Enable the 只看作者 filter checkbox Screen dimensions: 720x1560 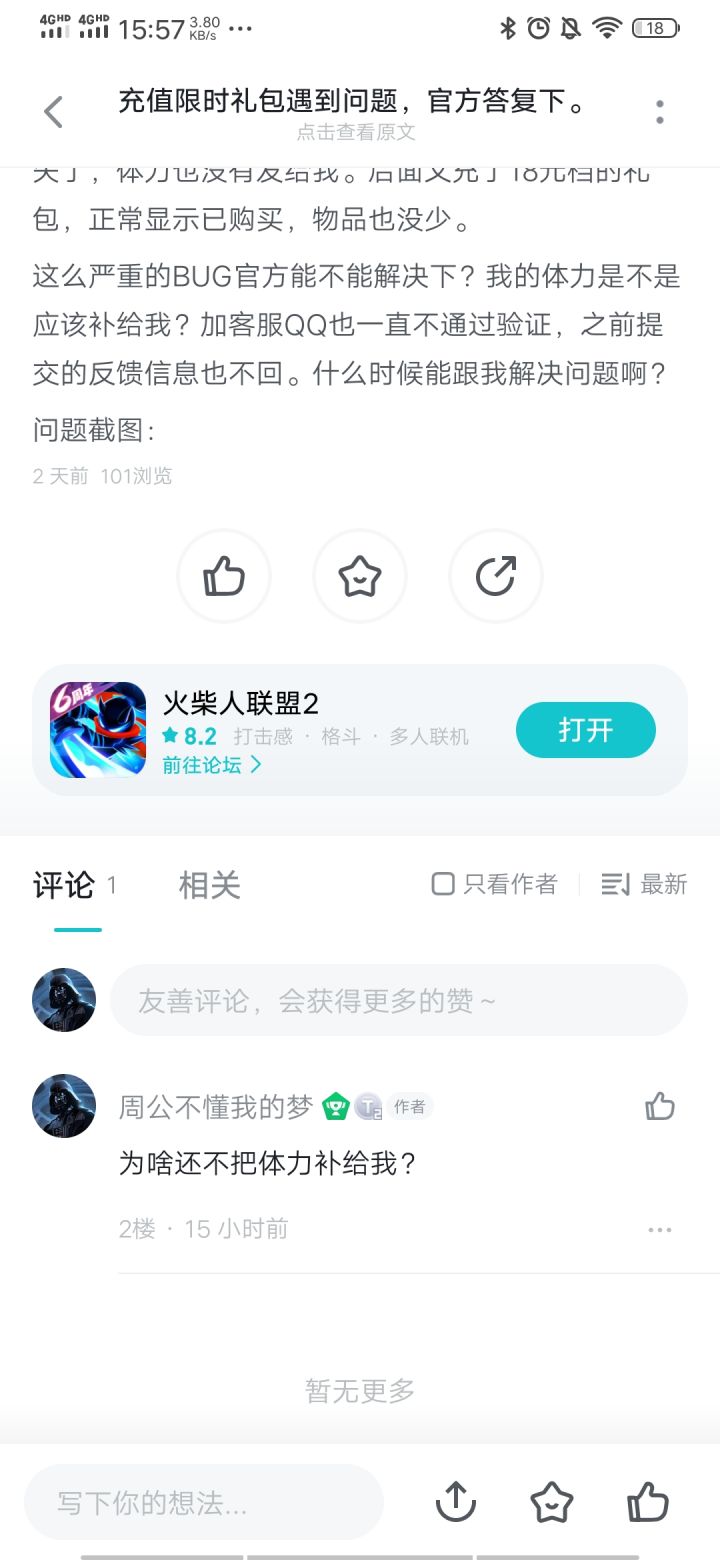[443, 885]
